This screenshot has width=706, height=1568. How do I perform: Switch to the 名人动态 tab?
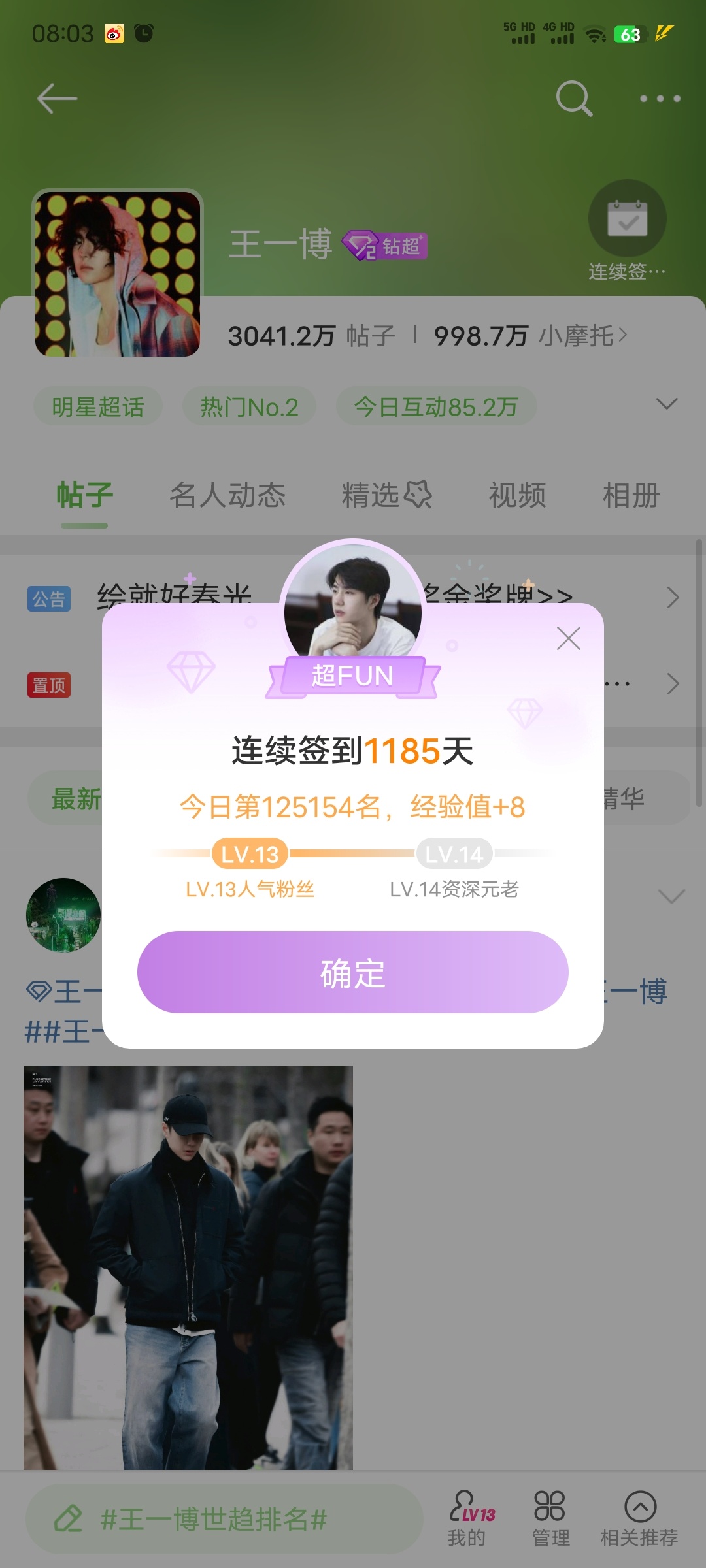(x=230, y=495)
